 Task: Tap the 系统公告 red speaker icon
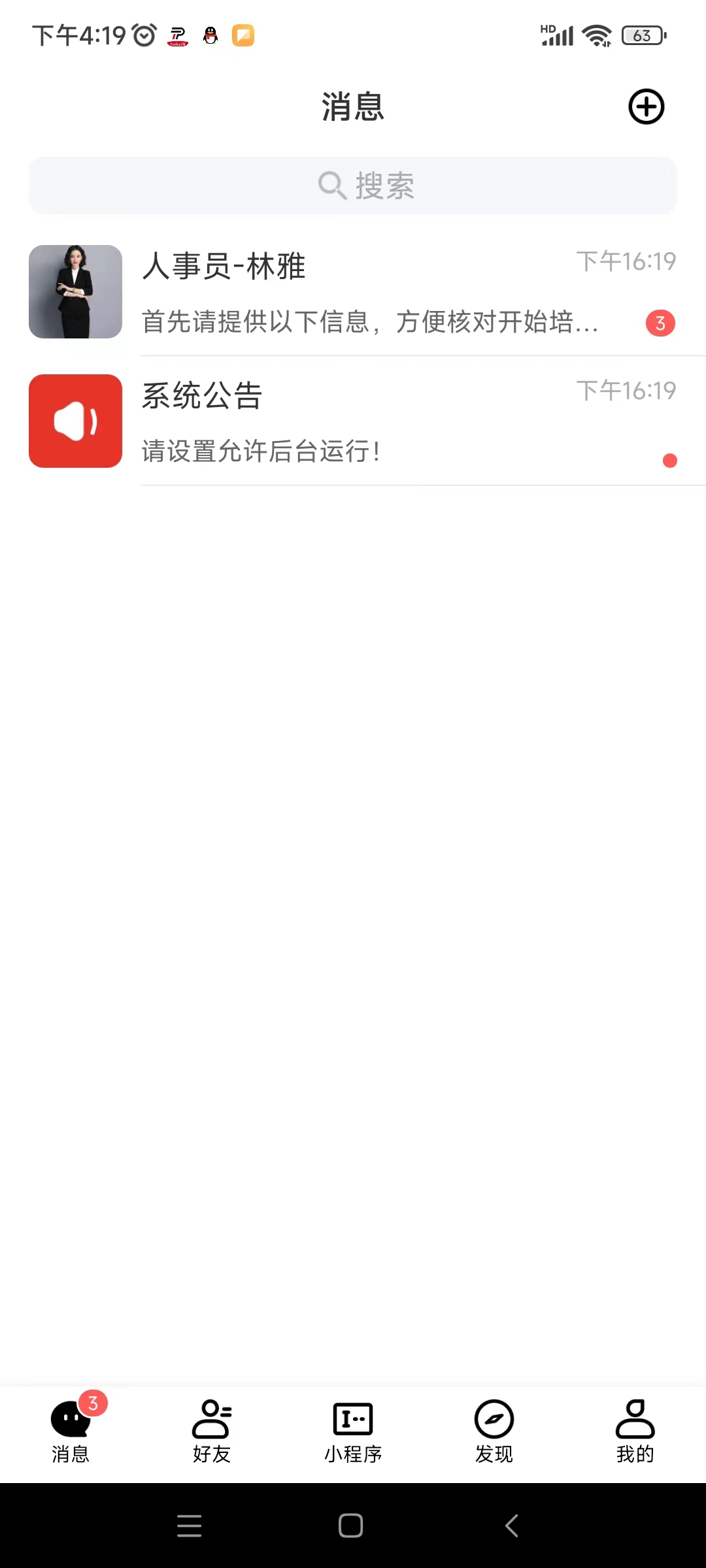point(75,421)
